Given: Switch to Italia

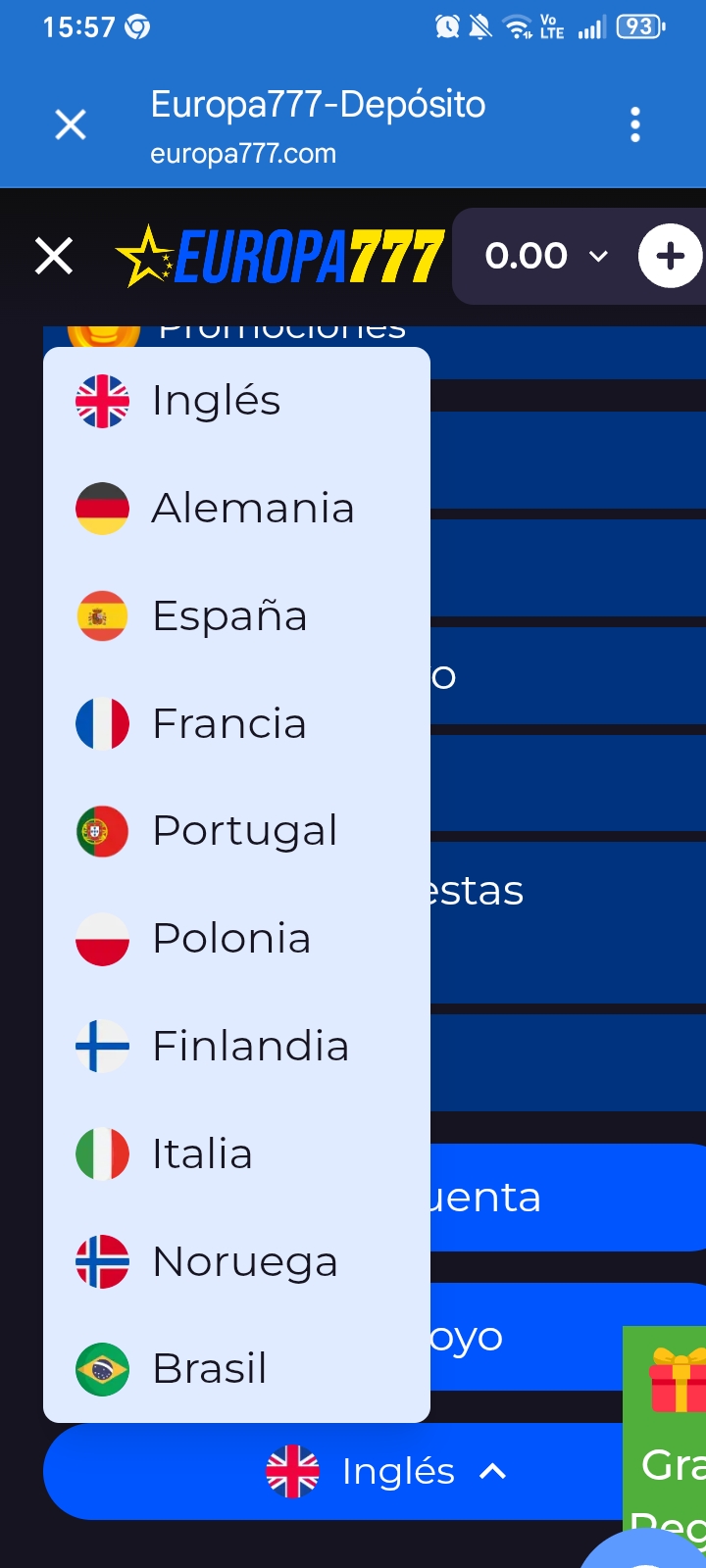Looking at the screenshot, I should 236,1154.
